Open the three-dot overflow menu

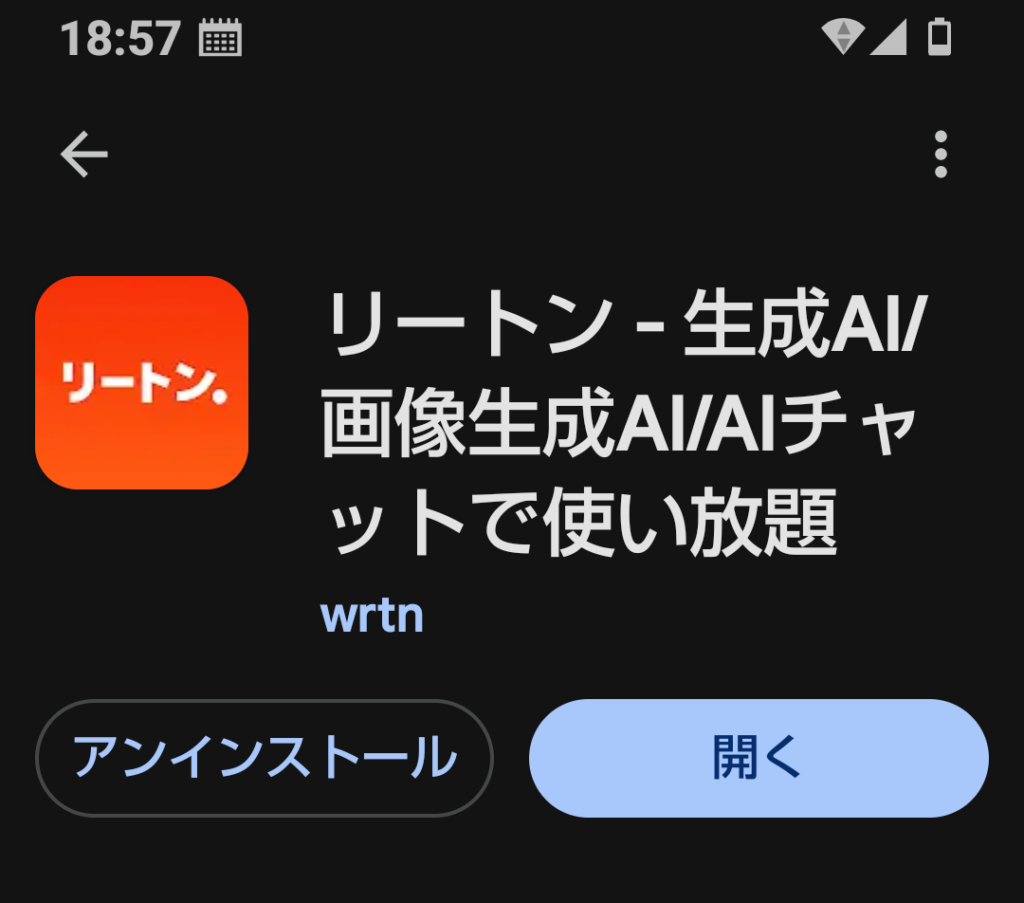(940, 155)
